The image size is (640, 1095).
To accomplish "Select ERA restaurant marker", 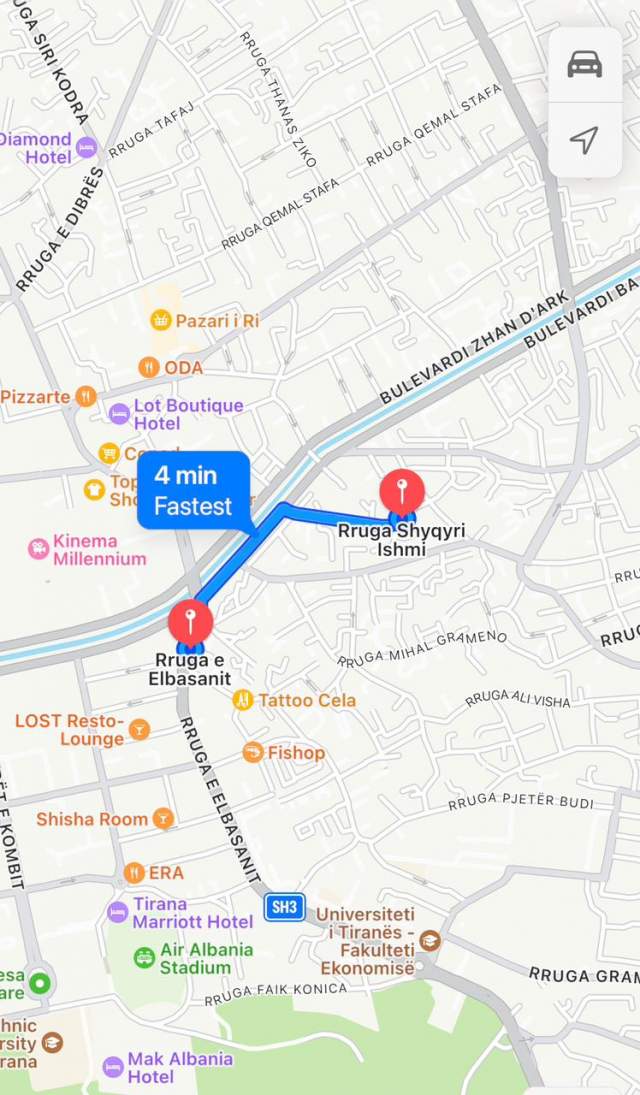I will (x=134, y=872).
